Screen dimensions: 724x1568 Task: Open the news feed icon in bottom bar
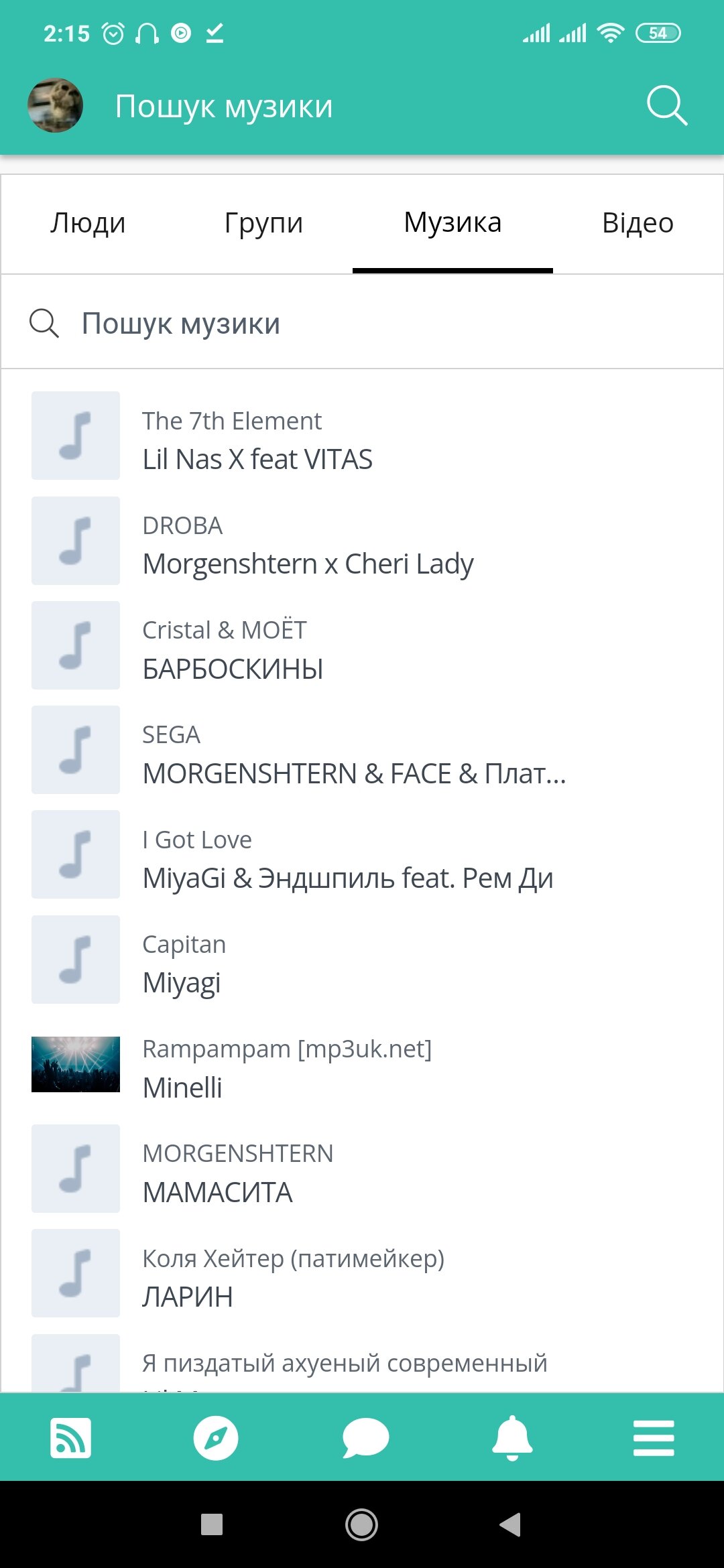70,1437
